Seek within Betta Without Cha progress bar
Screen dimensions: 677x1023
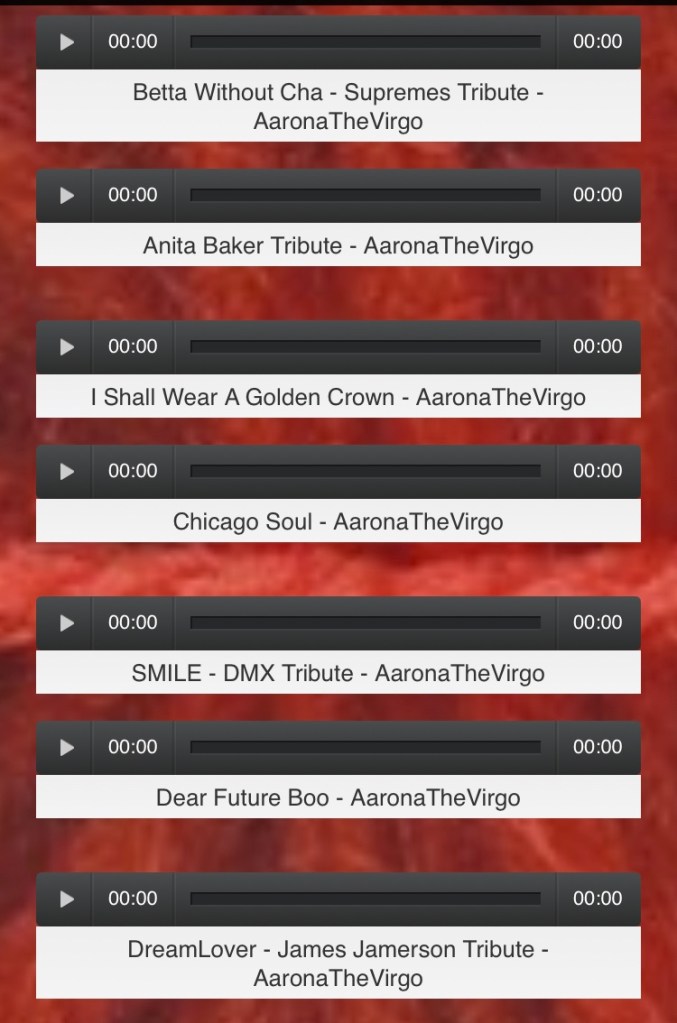point(365,42)
